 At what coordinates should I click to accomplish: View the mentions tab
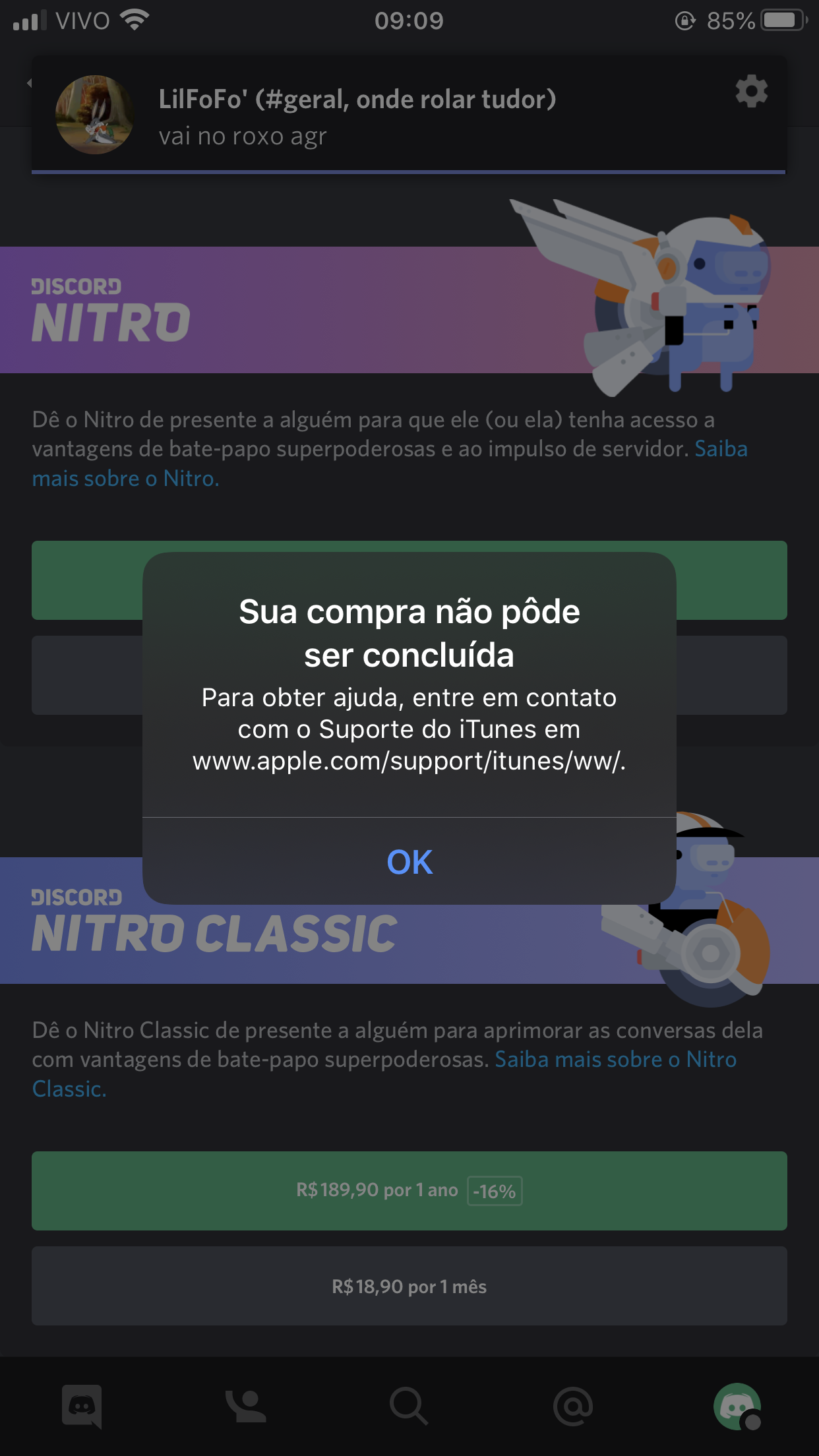pyautogui.click(x=573, y=1406)
